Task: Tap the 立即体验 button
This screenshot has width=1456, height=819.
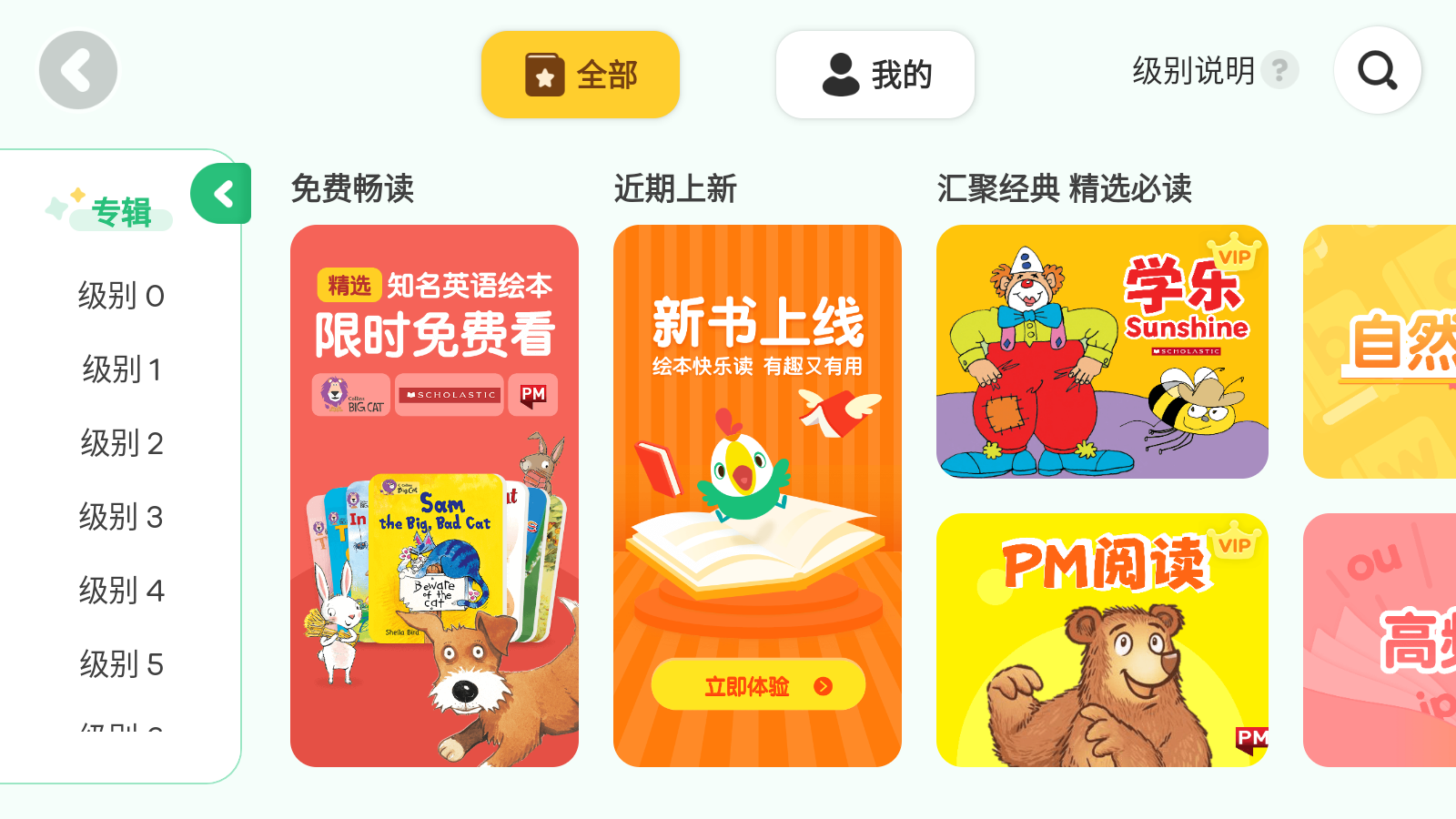Action: point(758,685)
